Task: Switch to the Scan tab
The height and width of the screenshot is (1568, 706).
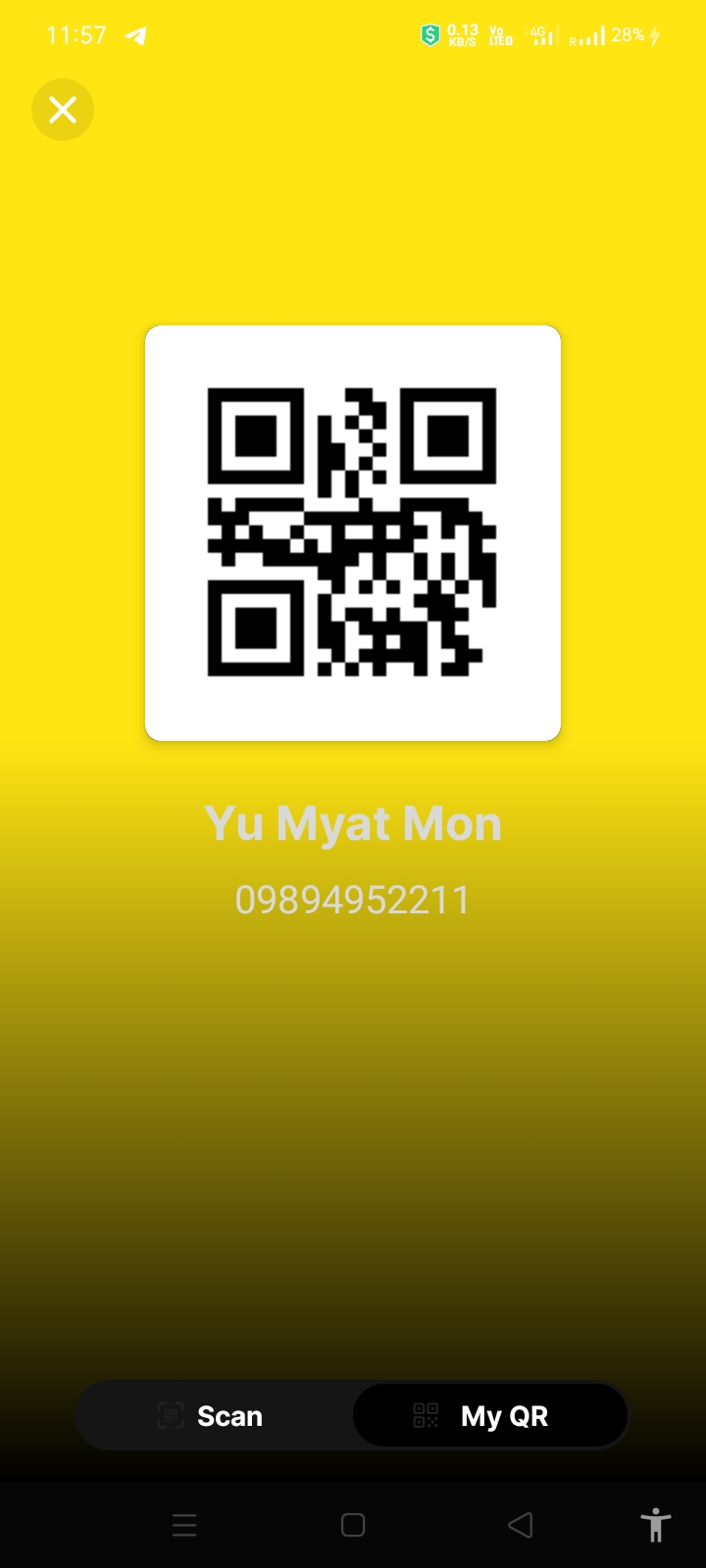Action: [213, 1416]
